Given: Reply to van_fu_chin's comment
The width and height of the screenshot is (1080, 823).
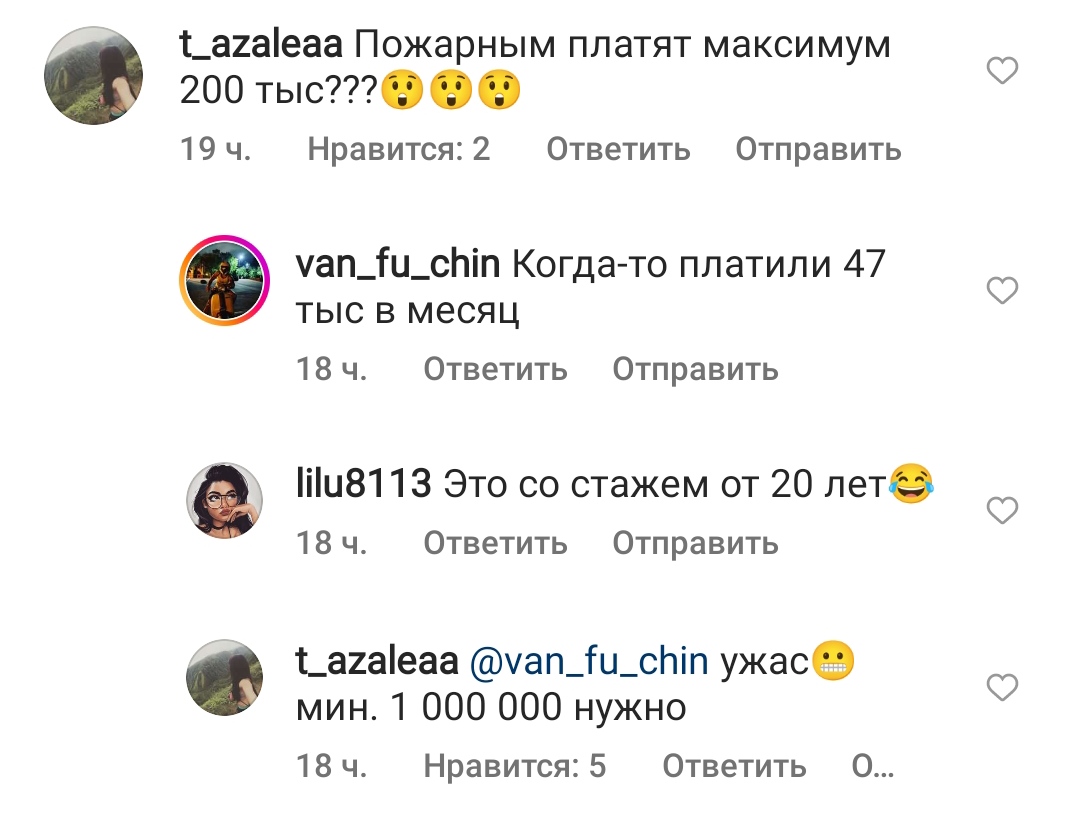Looking at the screenshot, I should [495, 370].
